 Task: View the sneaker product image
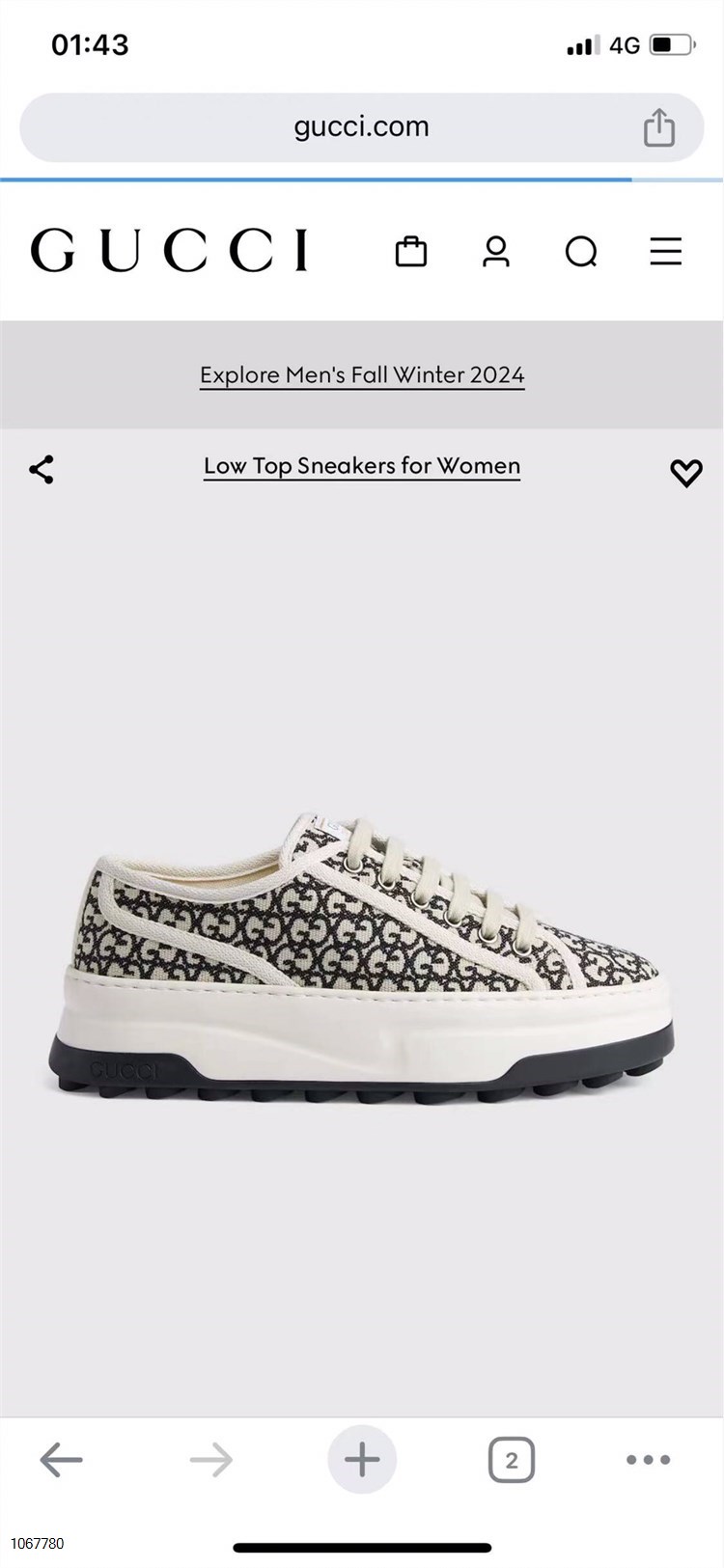362,960
